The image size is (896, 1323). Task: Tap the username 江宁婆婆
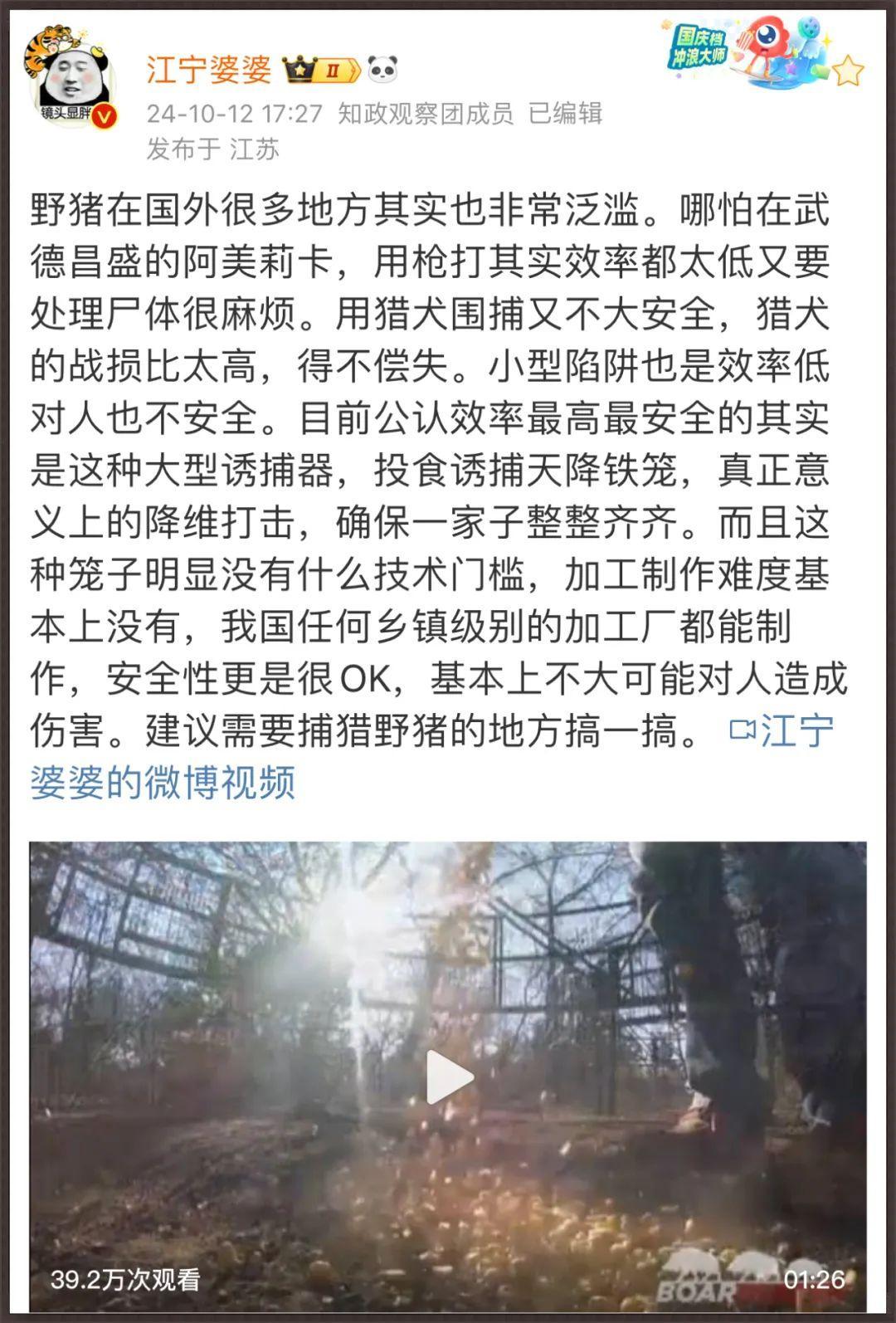pyautogui.click(x=208, y=70)
